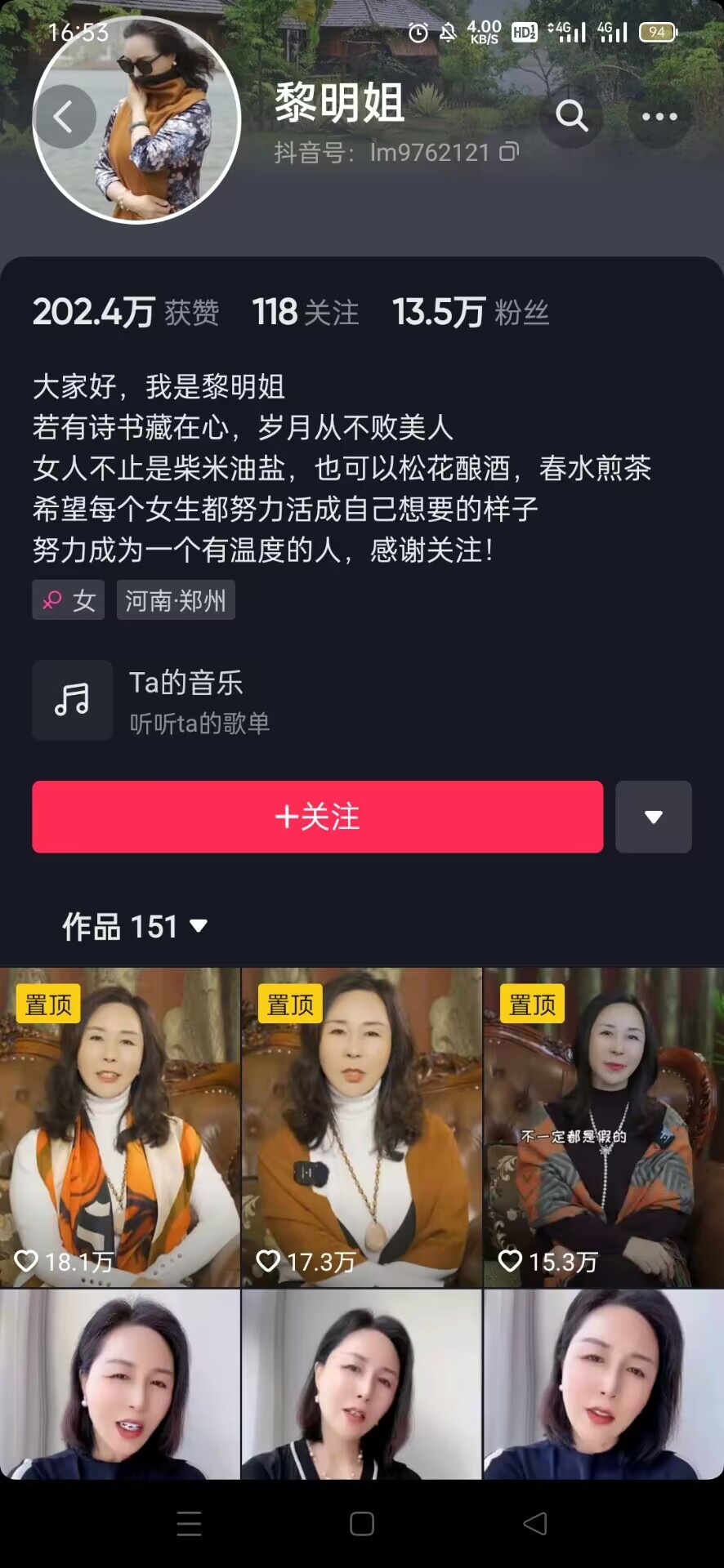
Task: Expand the arrow next to the follow button
Action: tap(653, 817)
